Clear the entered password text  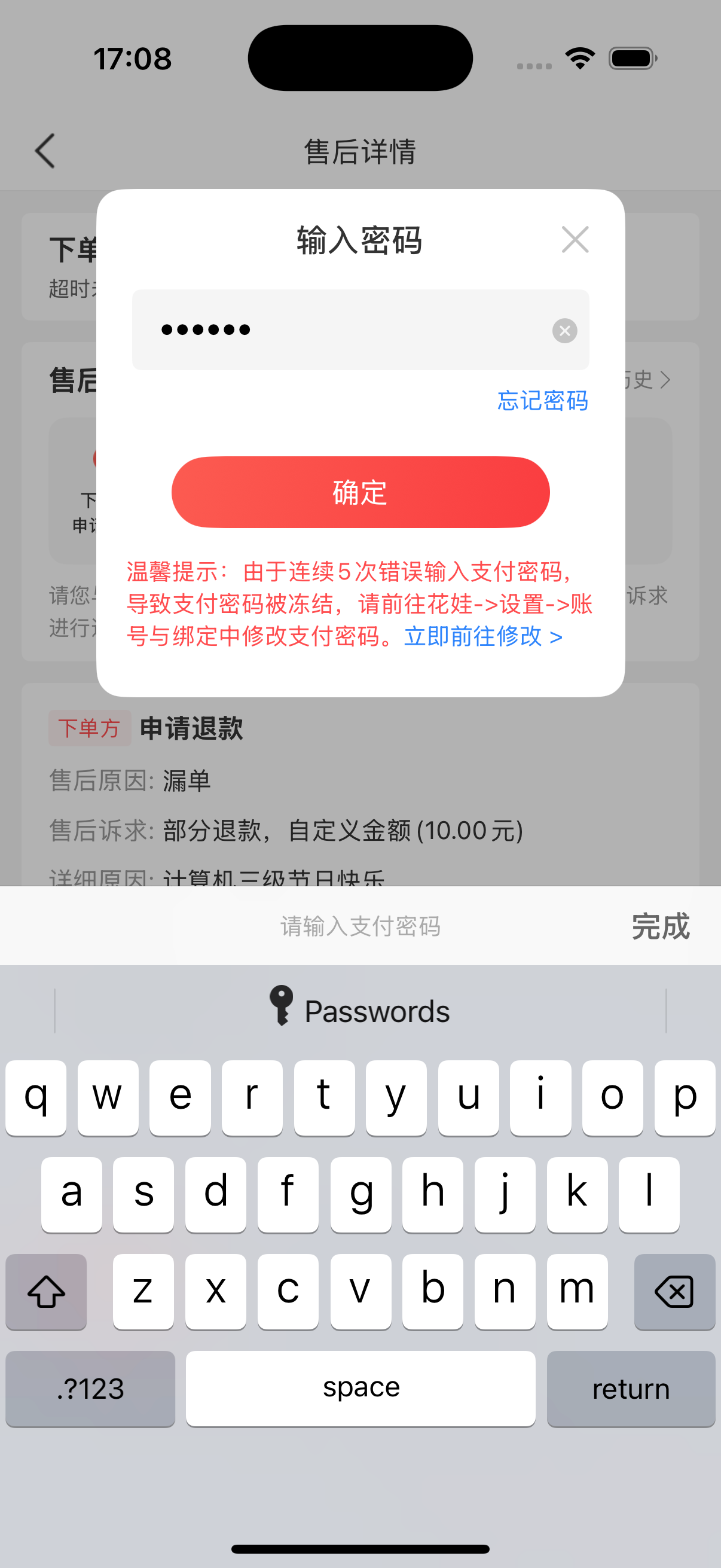564,331
